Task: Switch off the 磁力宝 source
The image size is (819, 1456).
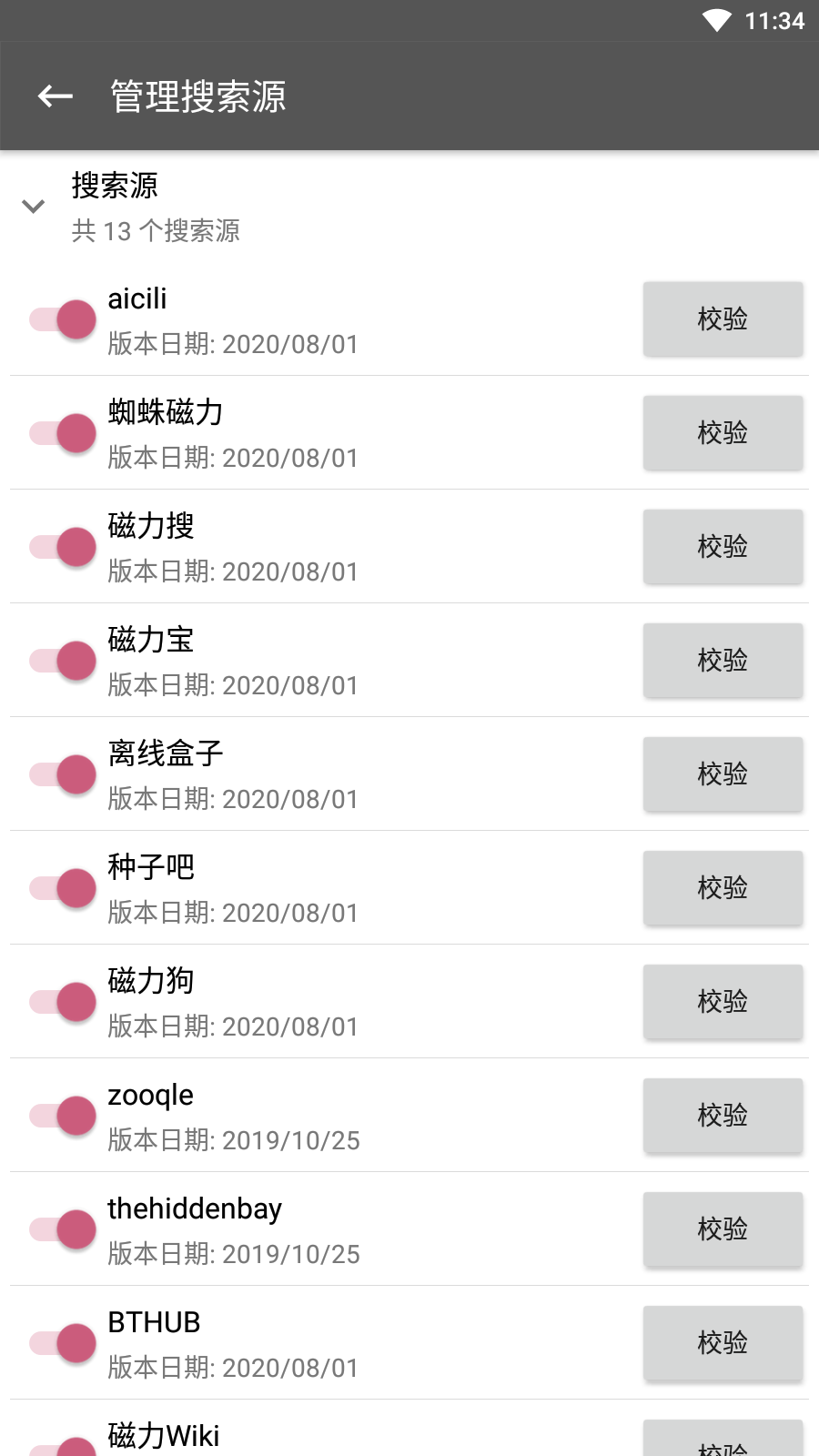Action: [x=64, y=661]
